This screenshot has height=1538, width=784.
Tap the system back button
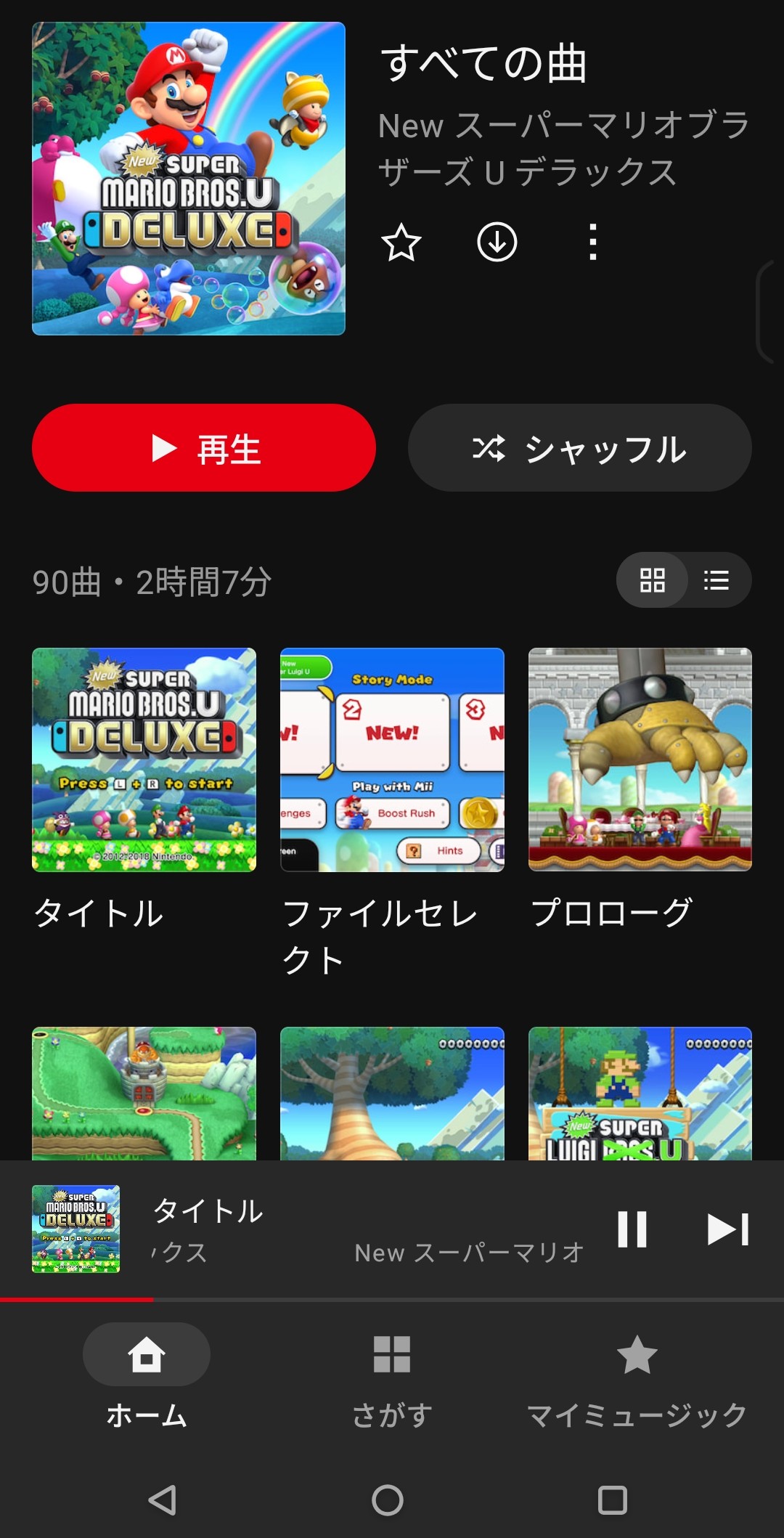pos(163,1500)
